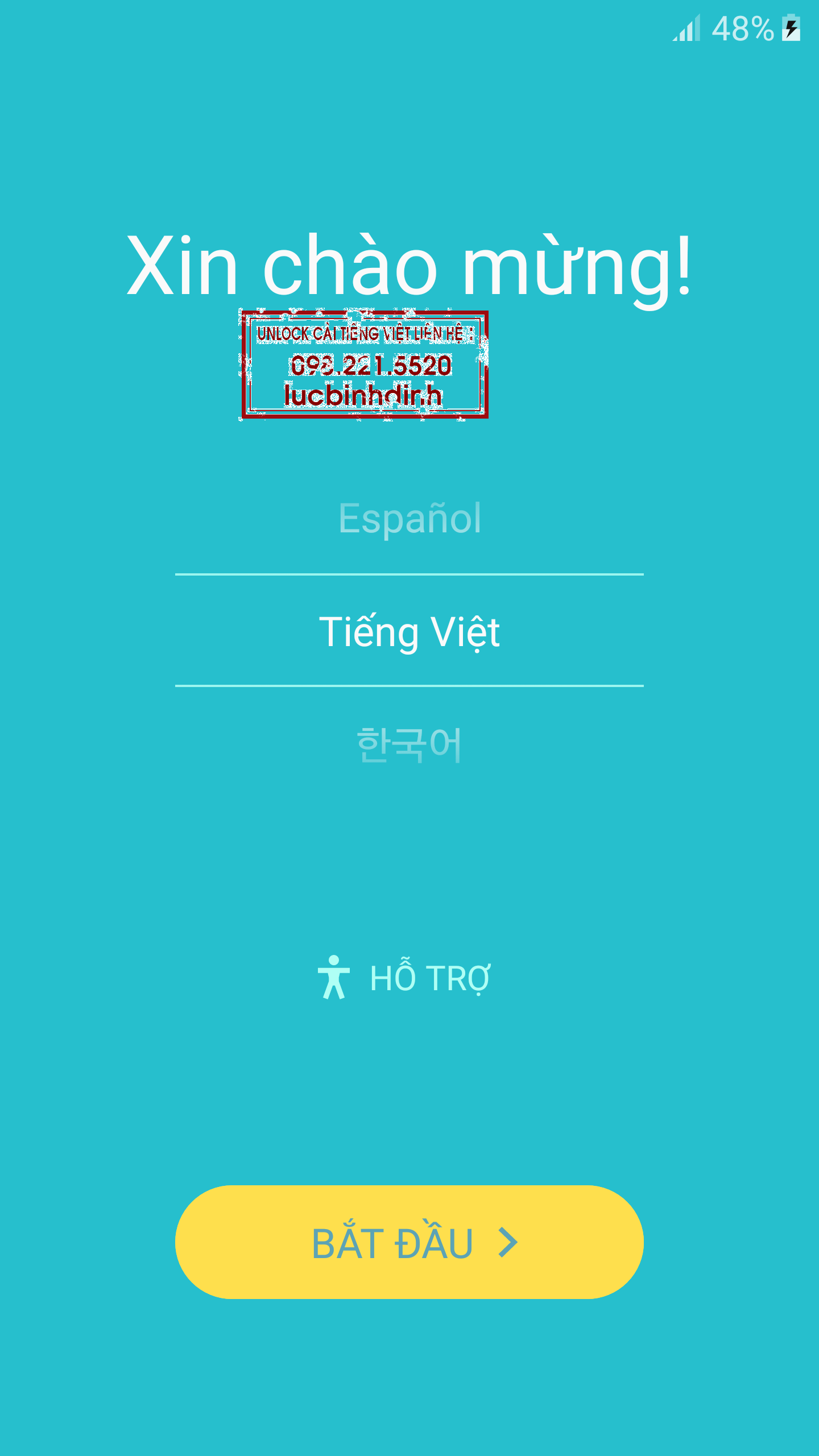Select the accessibility figure icon beside HỖ TRỢ
The width and height of the screenshot is (819, 1456).
click(334, 977)
